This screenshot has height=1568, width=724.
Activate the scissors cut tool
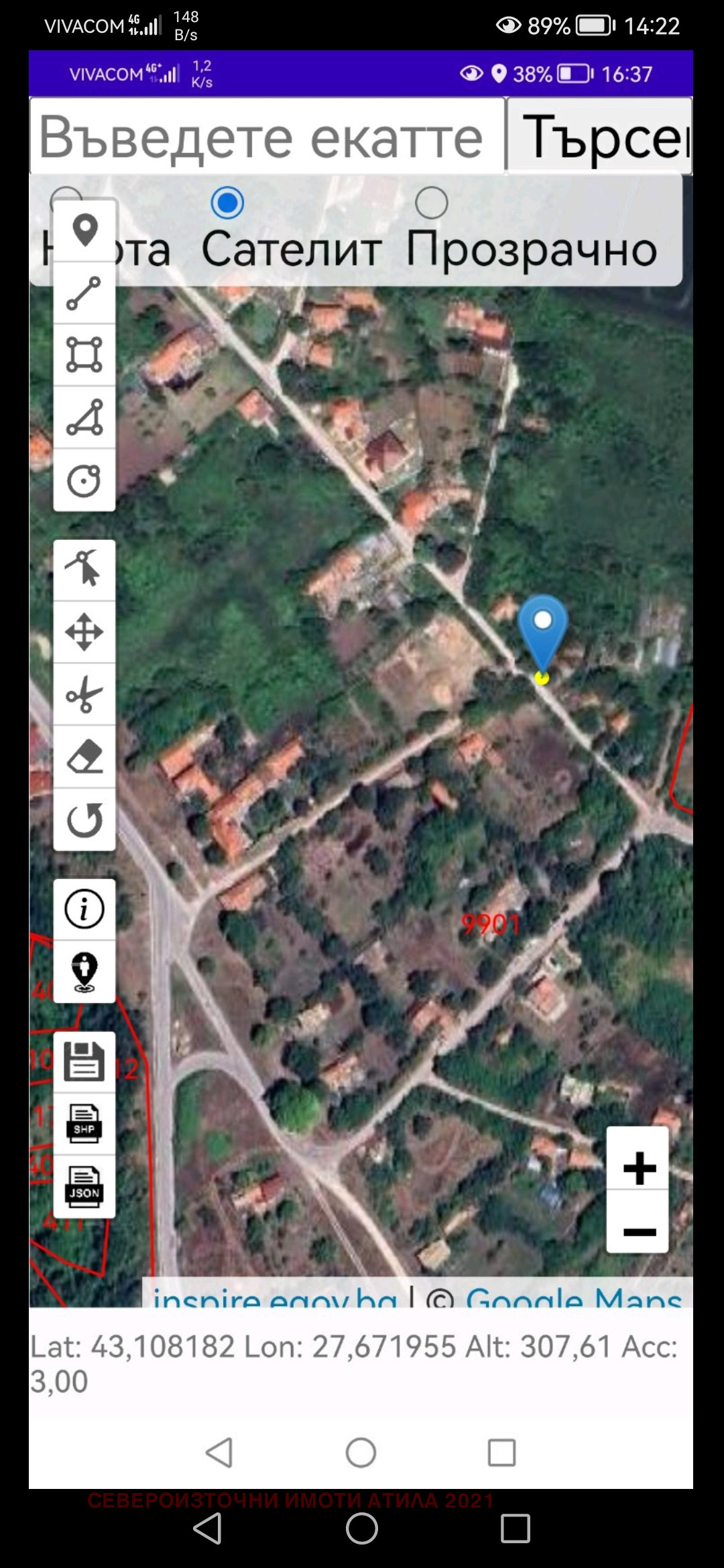(x=84, y=694)
